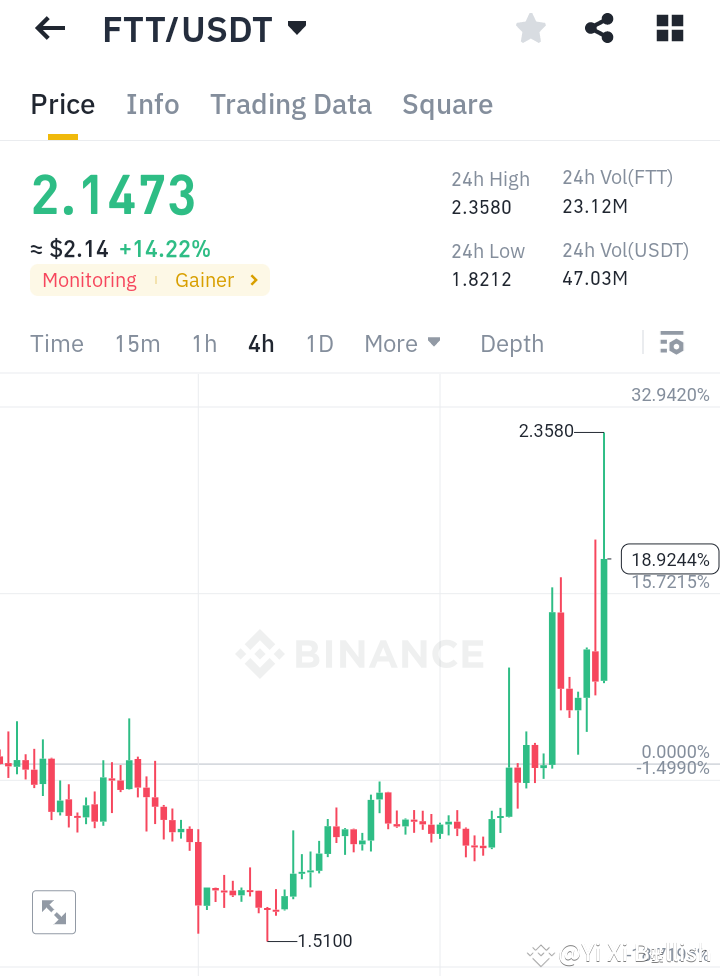The height and width of the screenshot is (976, 720).
Task: Expand the chart to fullscreen
Action: pos(54,911)
